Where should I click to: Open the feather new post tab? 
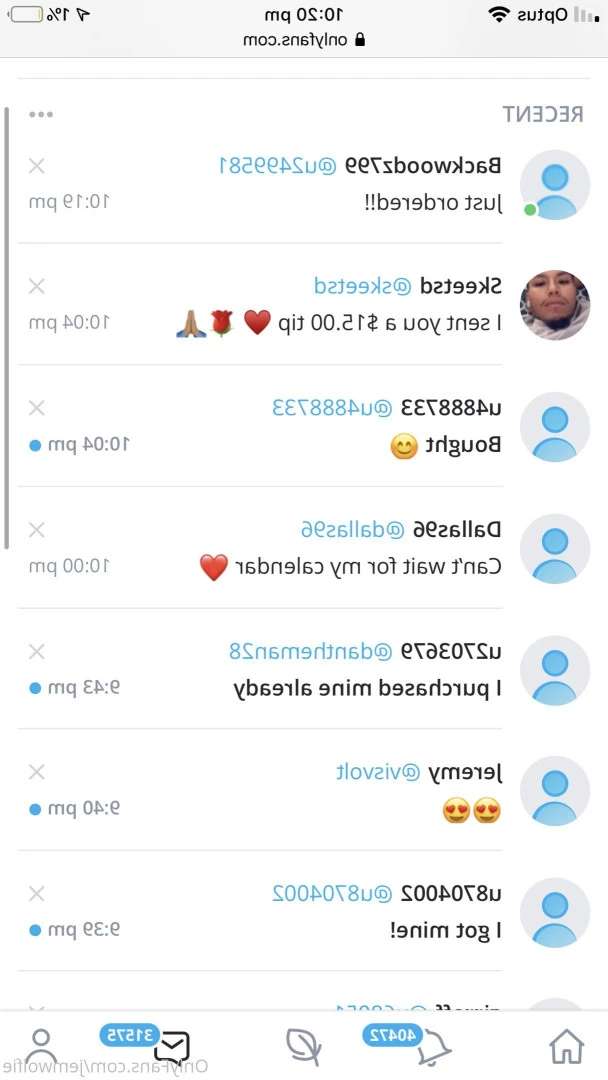[303, 1046]
